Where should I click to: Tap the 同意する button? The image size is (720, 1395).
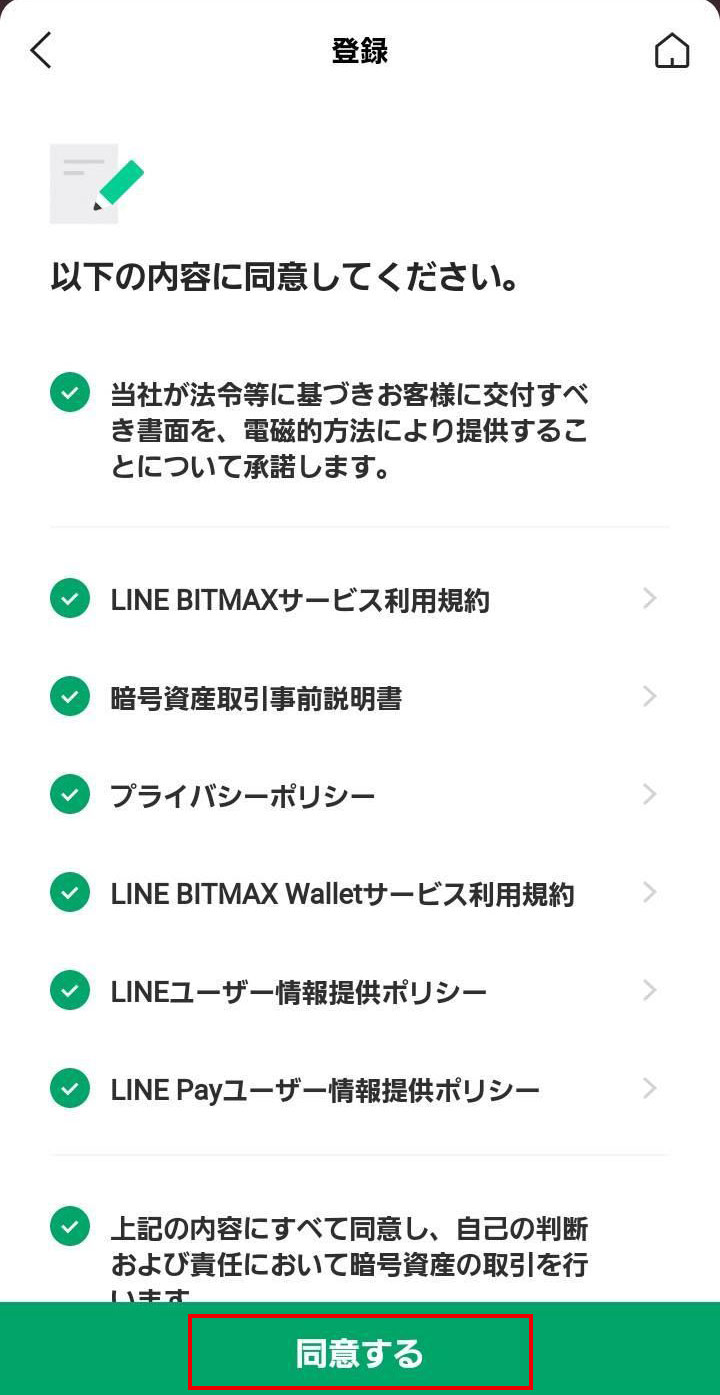(360, 1352)
